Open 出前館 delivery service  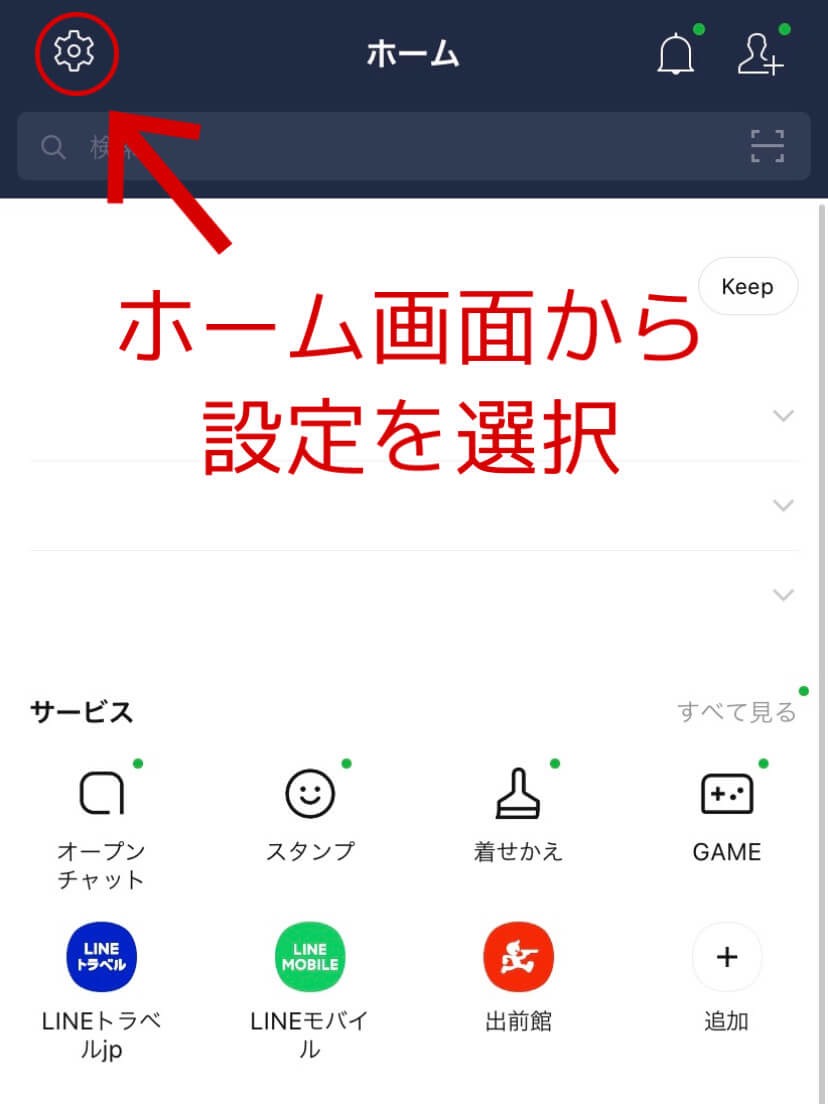[x=518, y=957]
